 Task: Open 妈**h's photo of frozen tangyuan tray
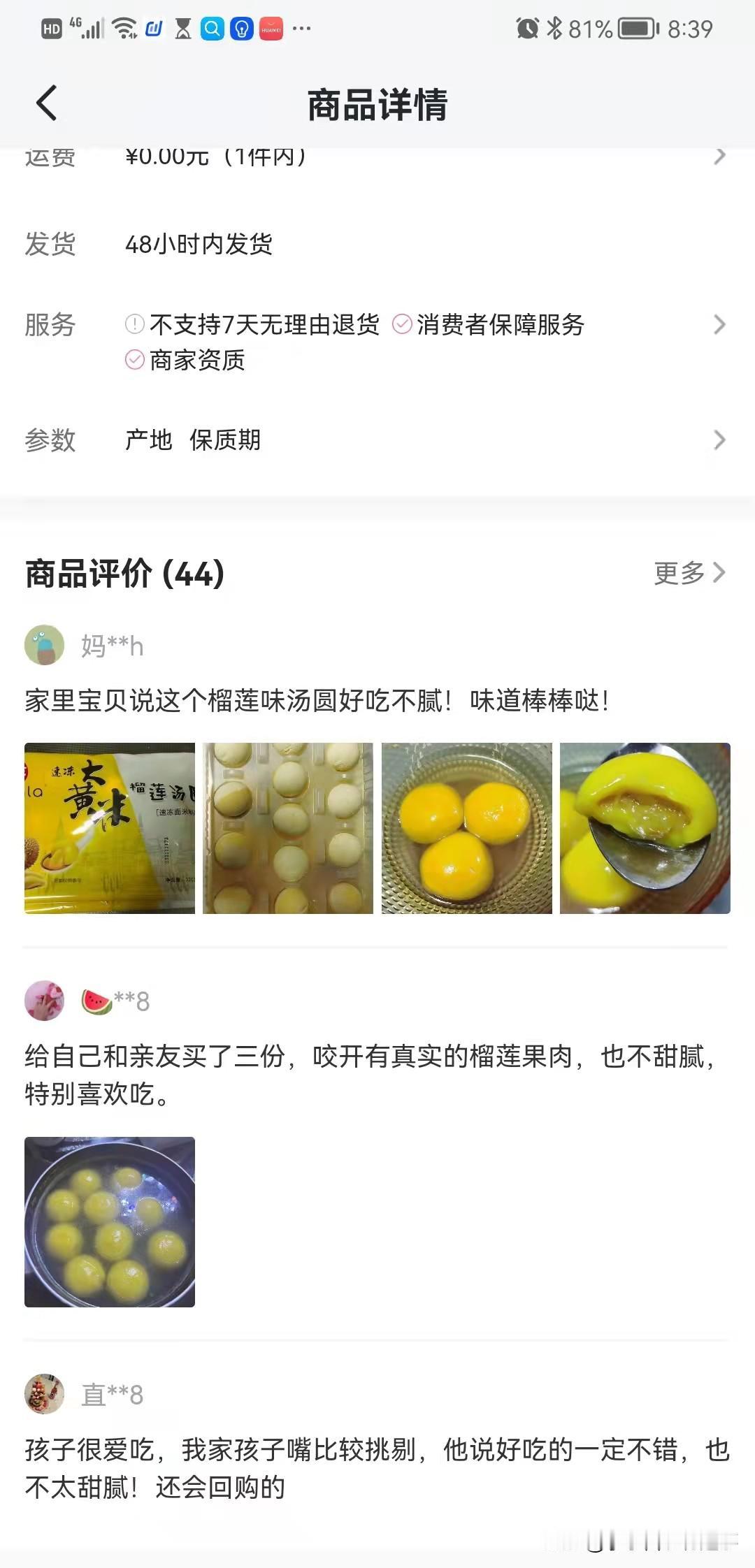point(288,828)
